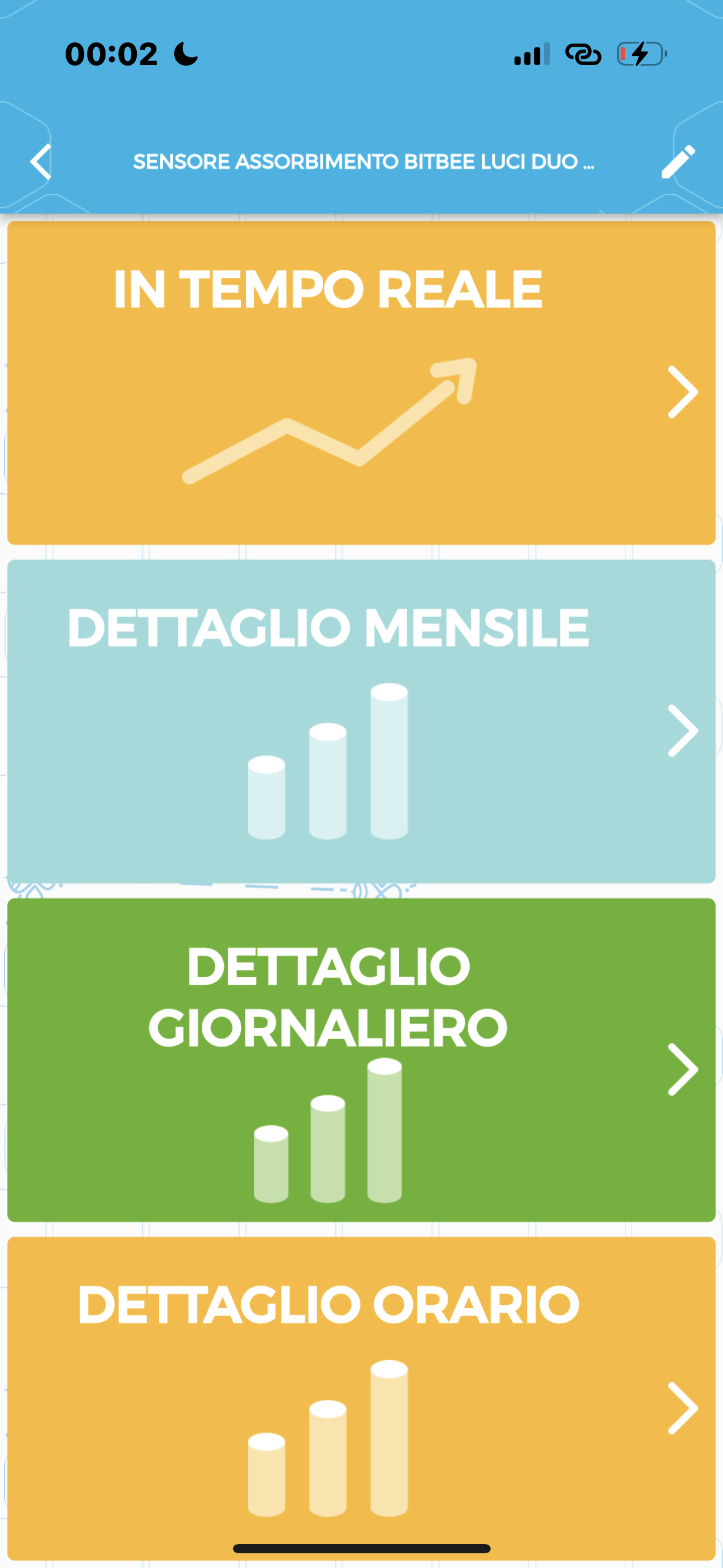Edit sensor name with the pencil icon

coord(678,162)
